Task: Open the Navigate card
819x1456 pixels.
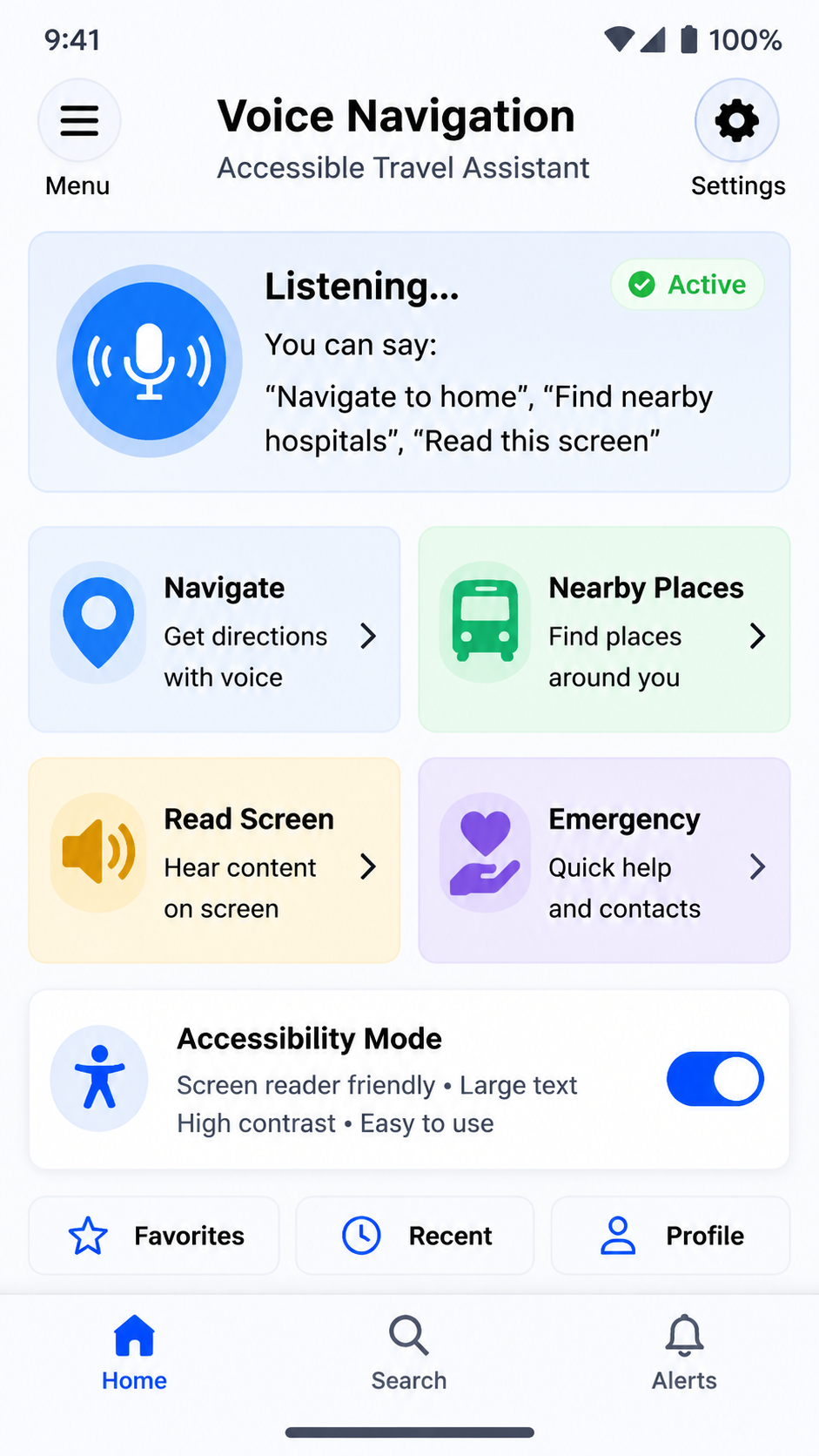Action: tap(214, 630)
